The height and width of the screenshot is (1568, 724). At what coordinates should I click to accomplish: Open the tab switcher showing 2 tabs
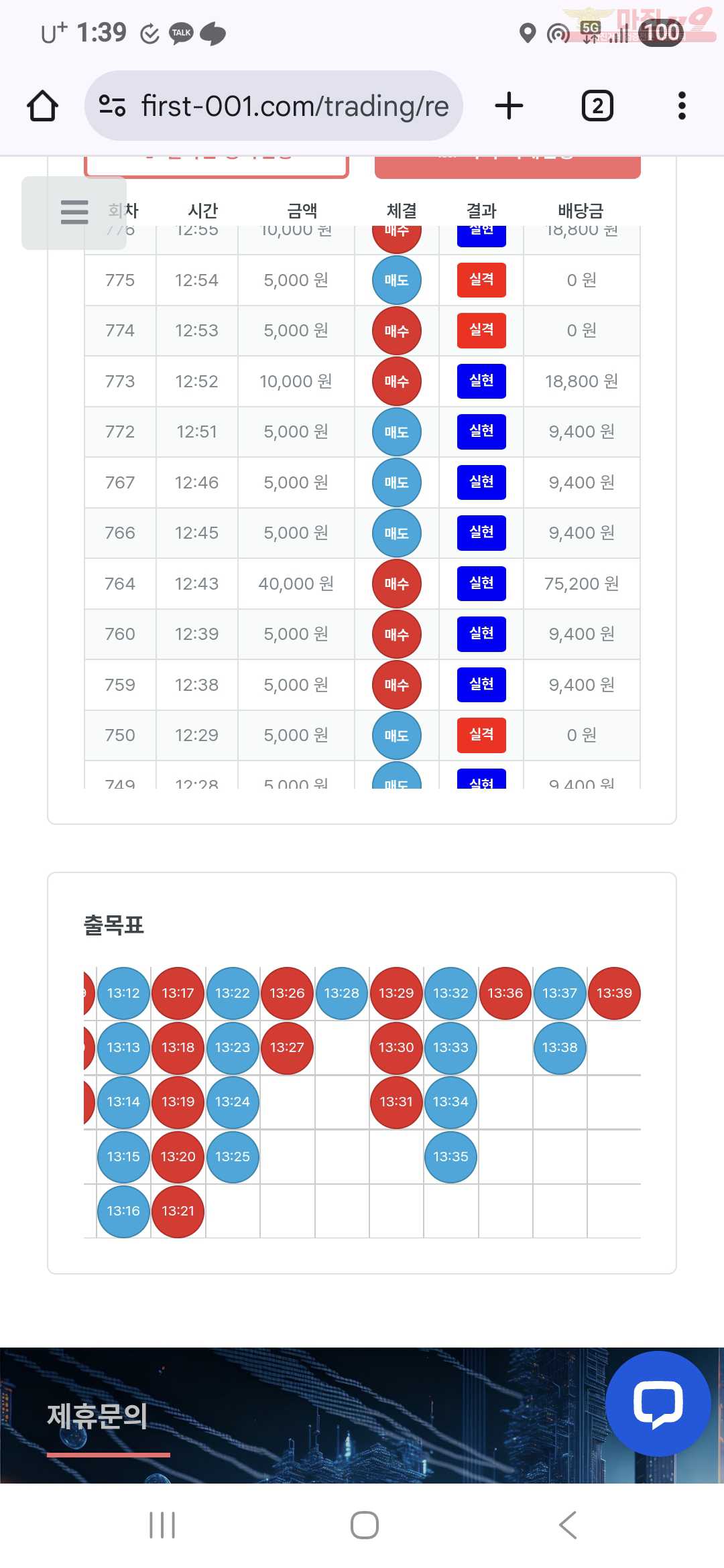[x=597, y=106]
